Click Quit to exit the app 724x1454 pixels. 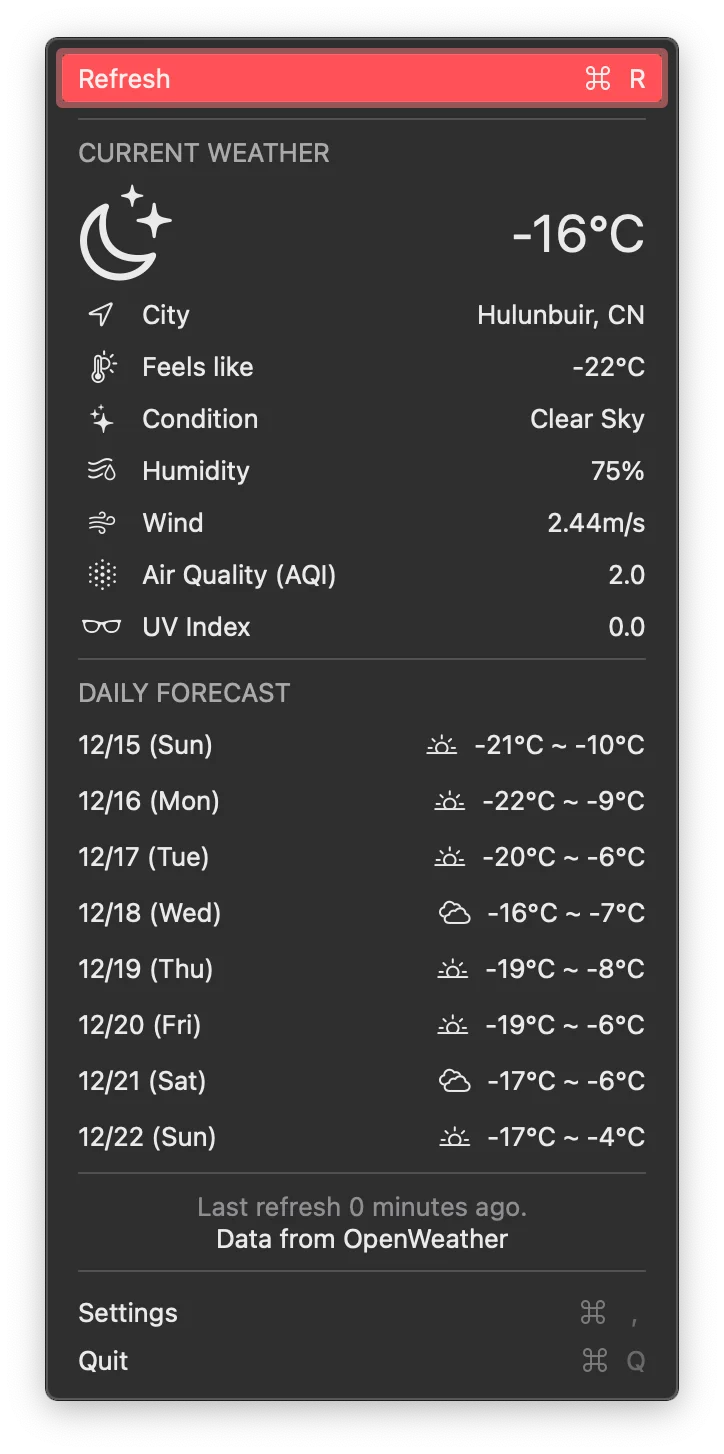point(103,1361)
